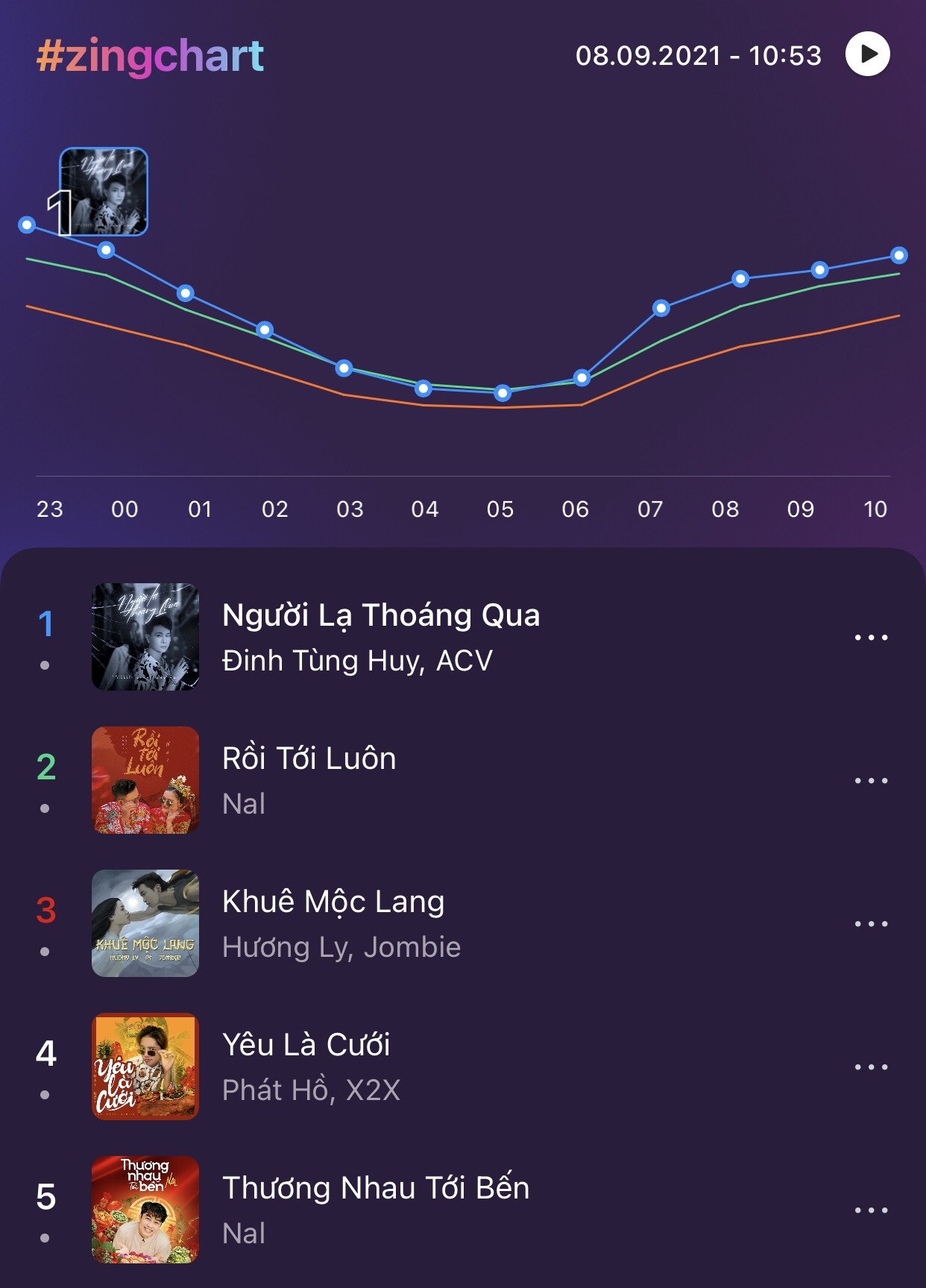The width and height of the screenshot is (926, 1288).
Task: Open options for Thương Nhau Tới Bến
Action: coord(871,1210)
